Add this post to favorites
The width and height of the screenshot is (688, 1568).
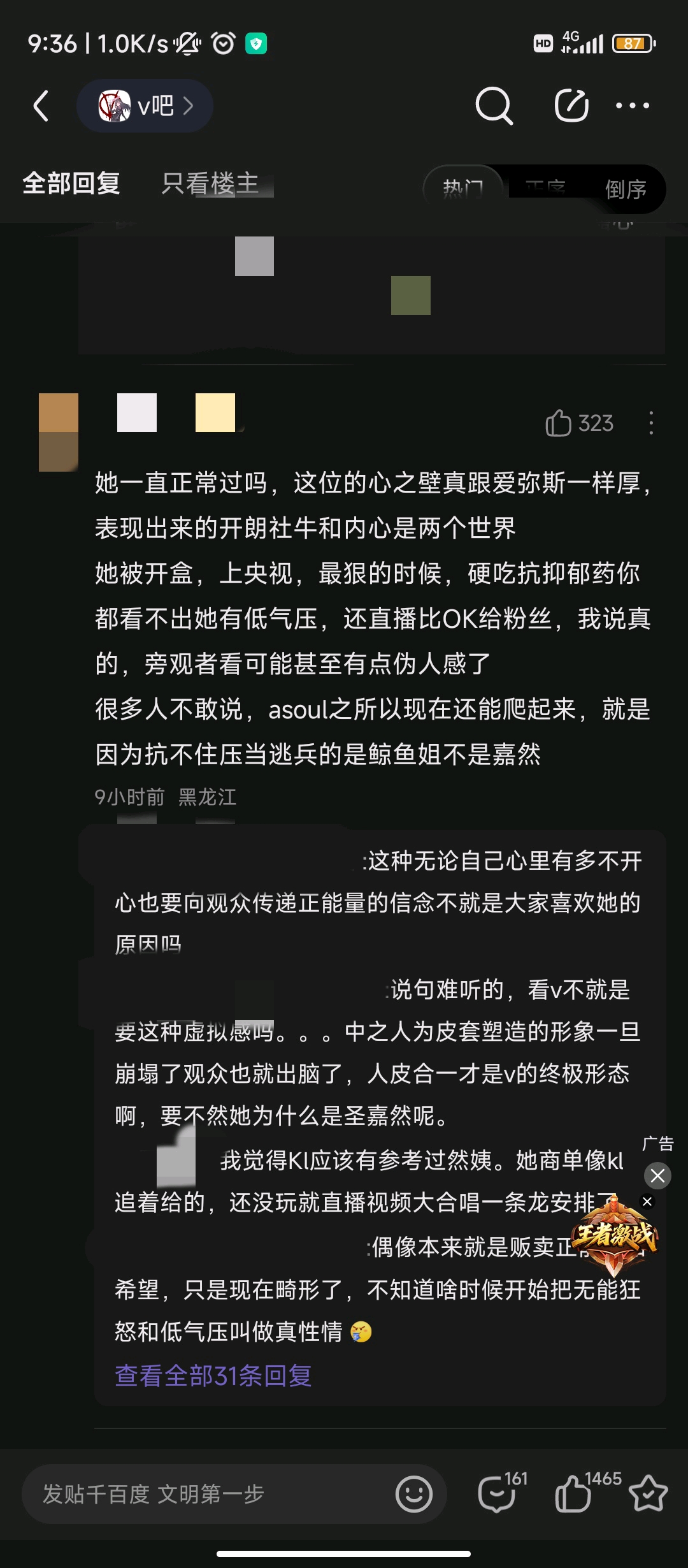click(x=648, y=1494)
